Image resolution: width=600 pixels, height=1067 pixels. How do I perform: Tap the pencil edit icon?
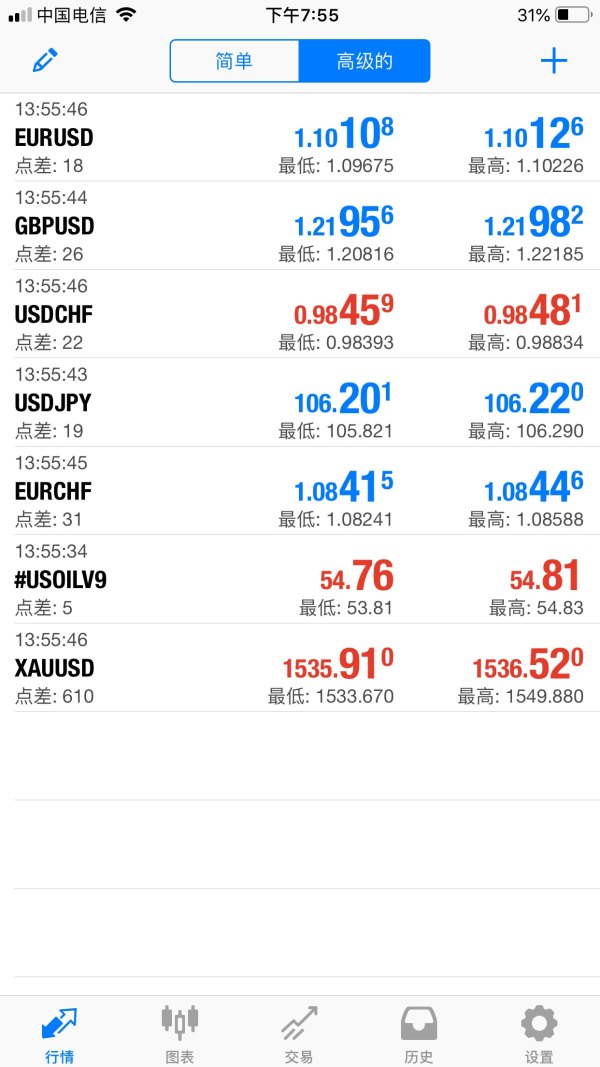coord(45,61)
